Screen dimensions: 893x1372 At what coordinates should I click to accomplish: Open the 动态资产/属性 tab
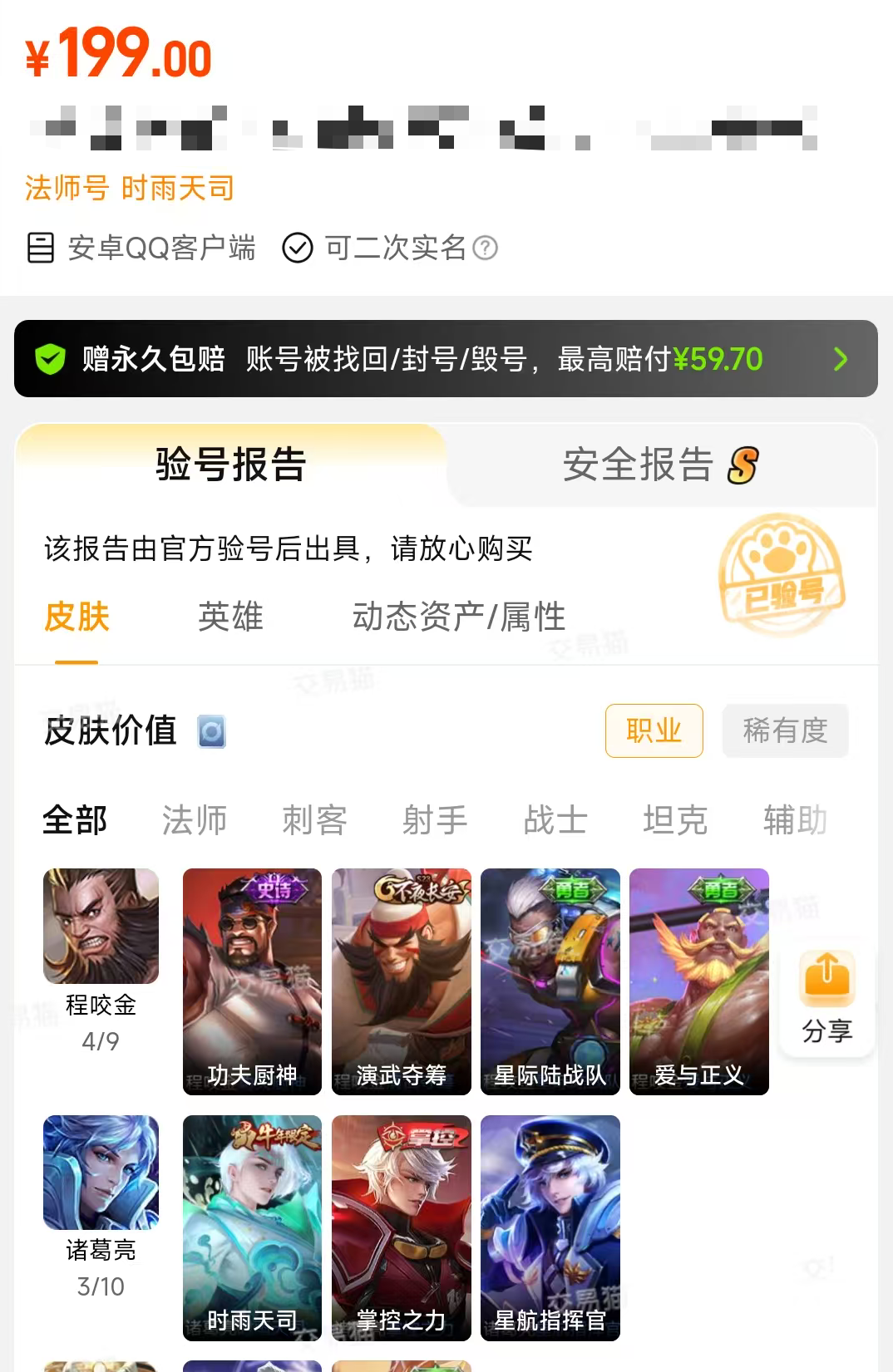[x=459, y=617]
